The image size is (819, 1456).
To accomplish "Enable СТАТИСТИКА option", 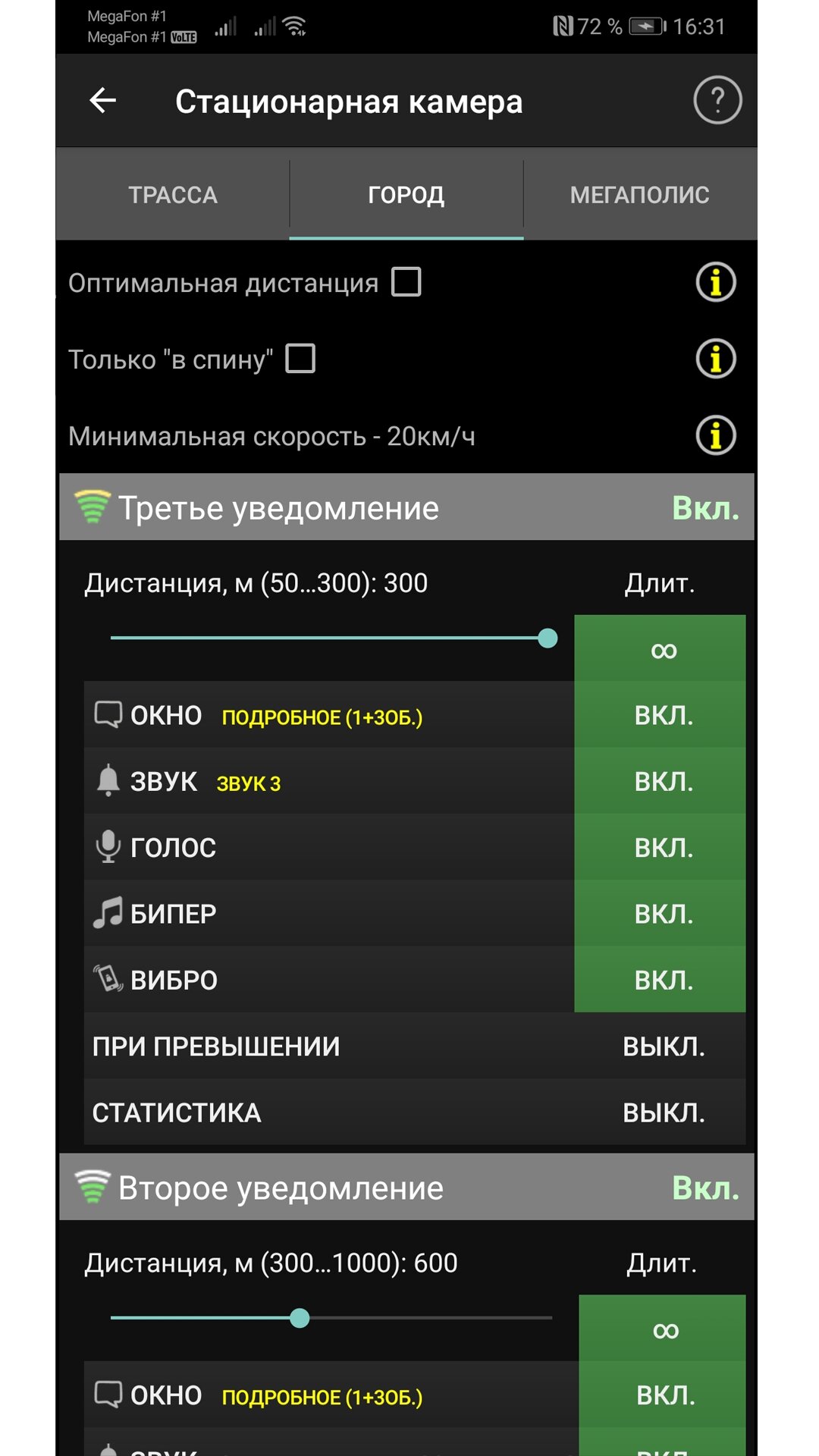I will point(664,1112).
